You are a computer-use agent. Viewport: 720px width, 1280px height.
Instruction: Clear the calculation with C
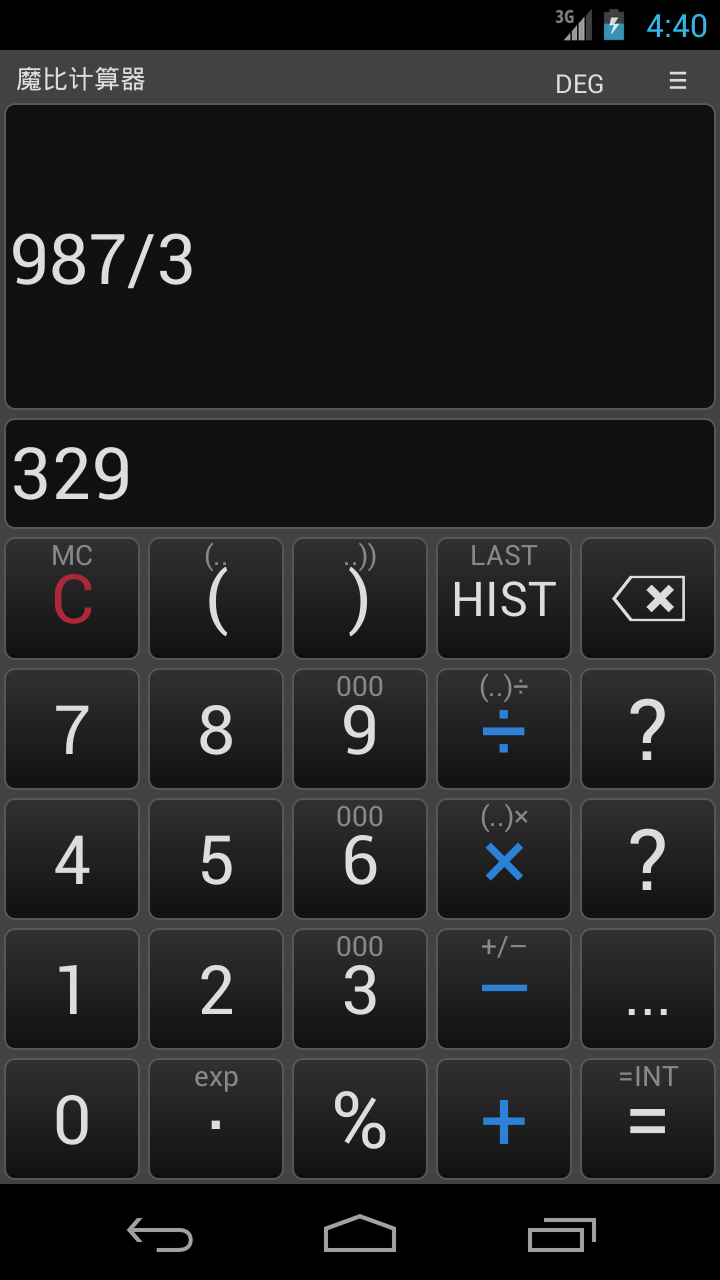(72, 599)
